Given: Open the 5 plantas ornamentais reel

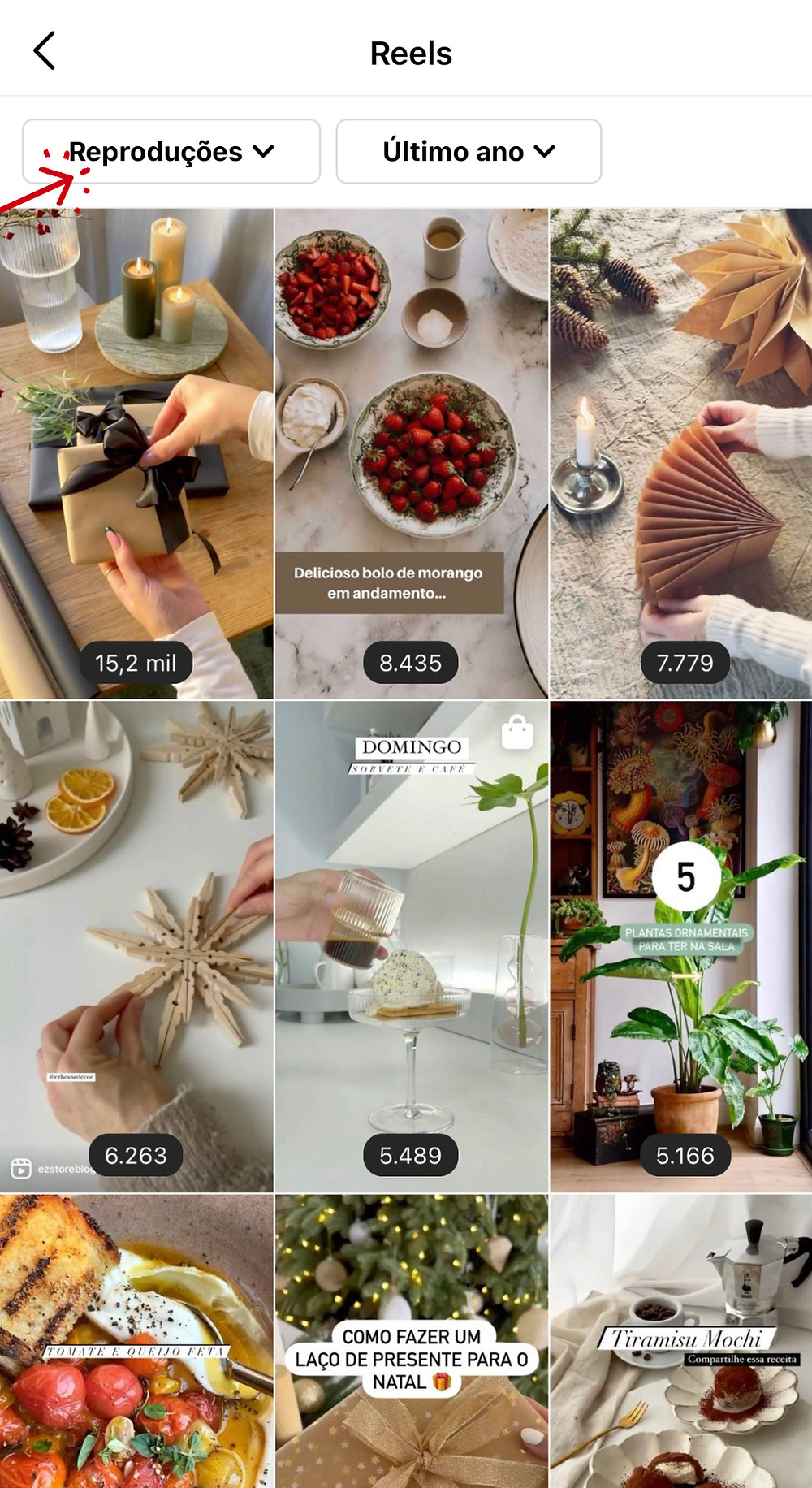Looking at the screenshot, I should [x=681, y=947].
